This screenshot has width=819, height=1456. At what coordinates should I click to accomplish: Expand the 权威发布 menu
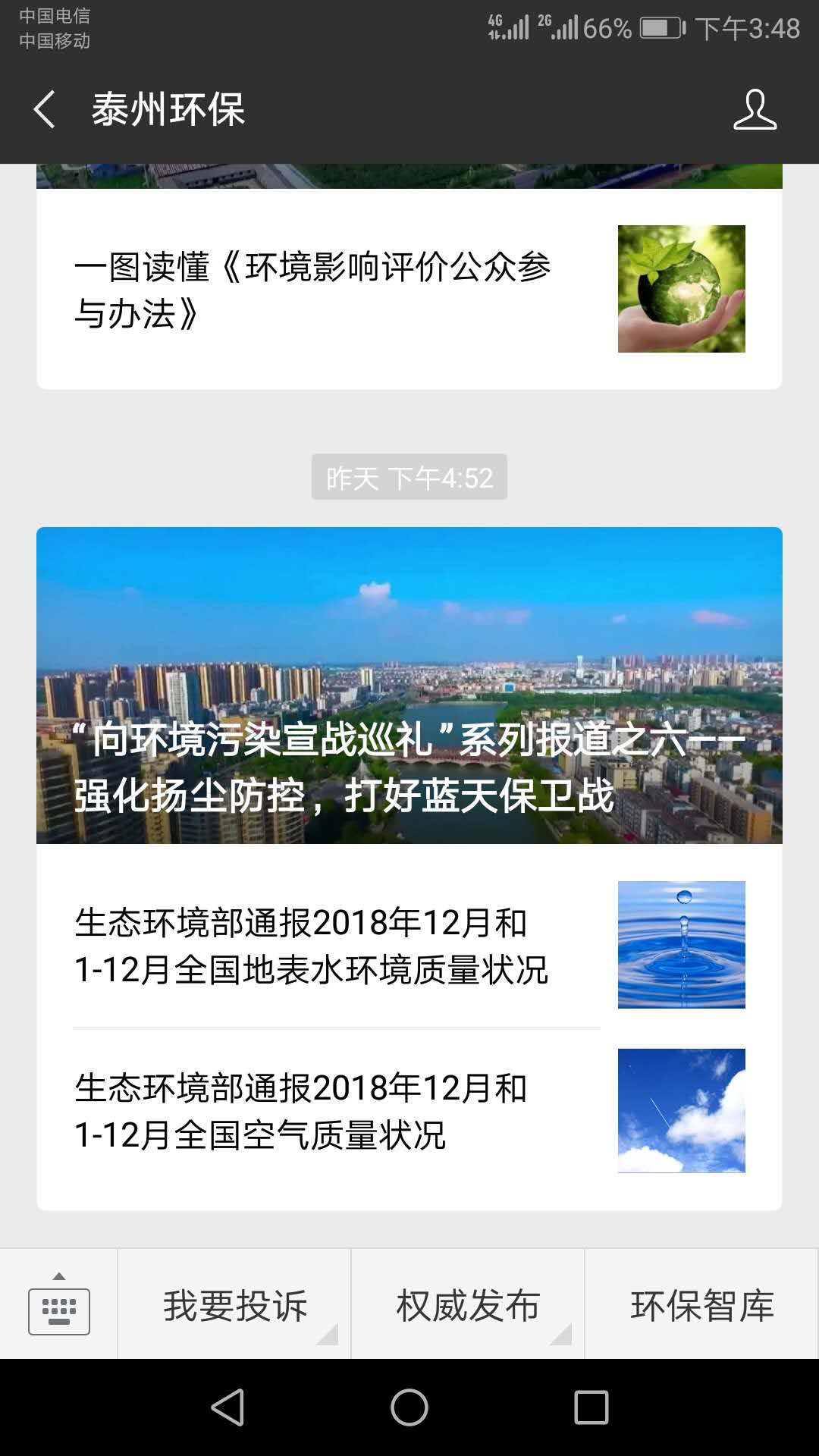(468, 1305)
